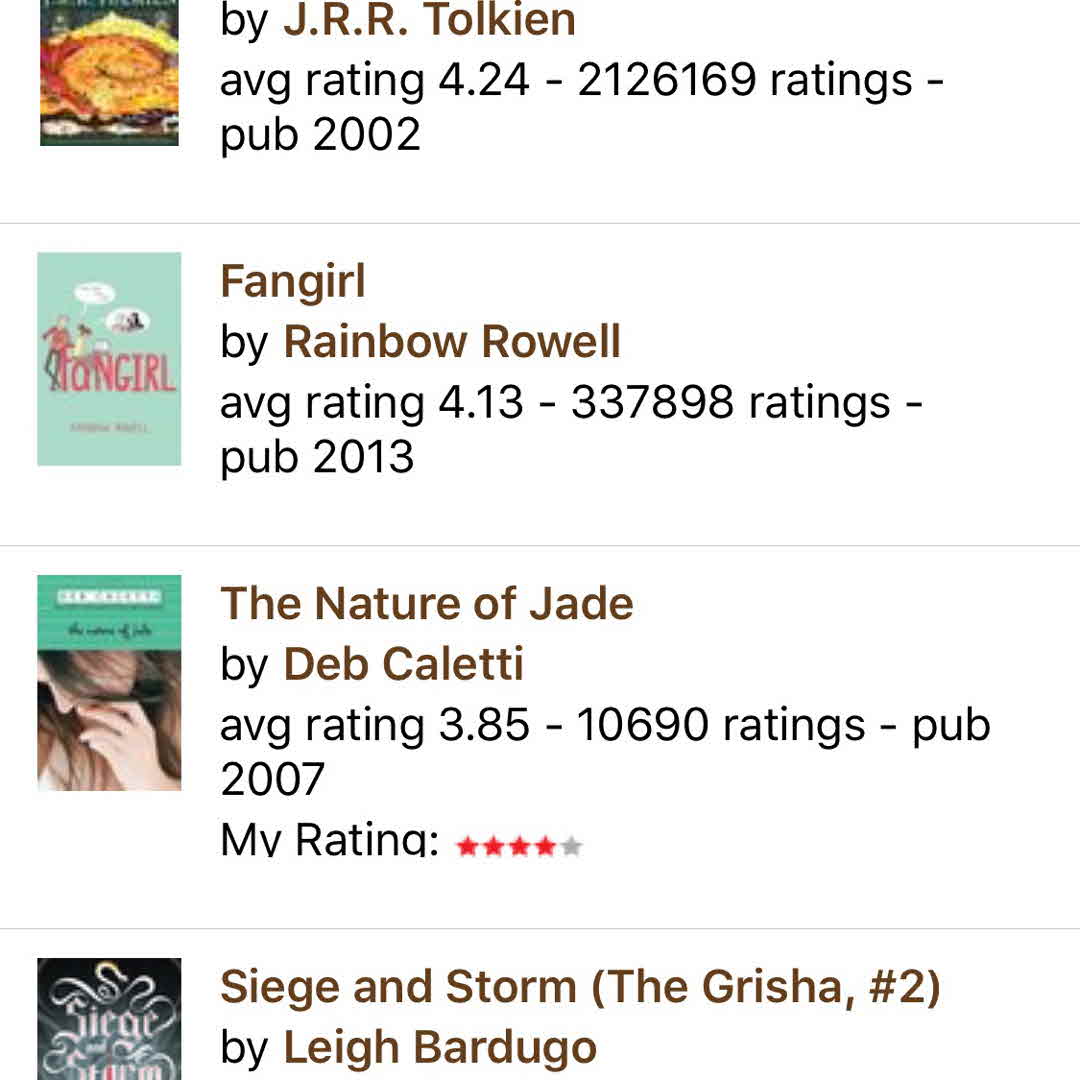The width and height of the screenshot is (1080, 1080).
Task: Open Siege and Storm book page
Action: click(580, 987)
